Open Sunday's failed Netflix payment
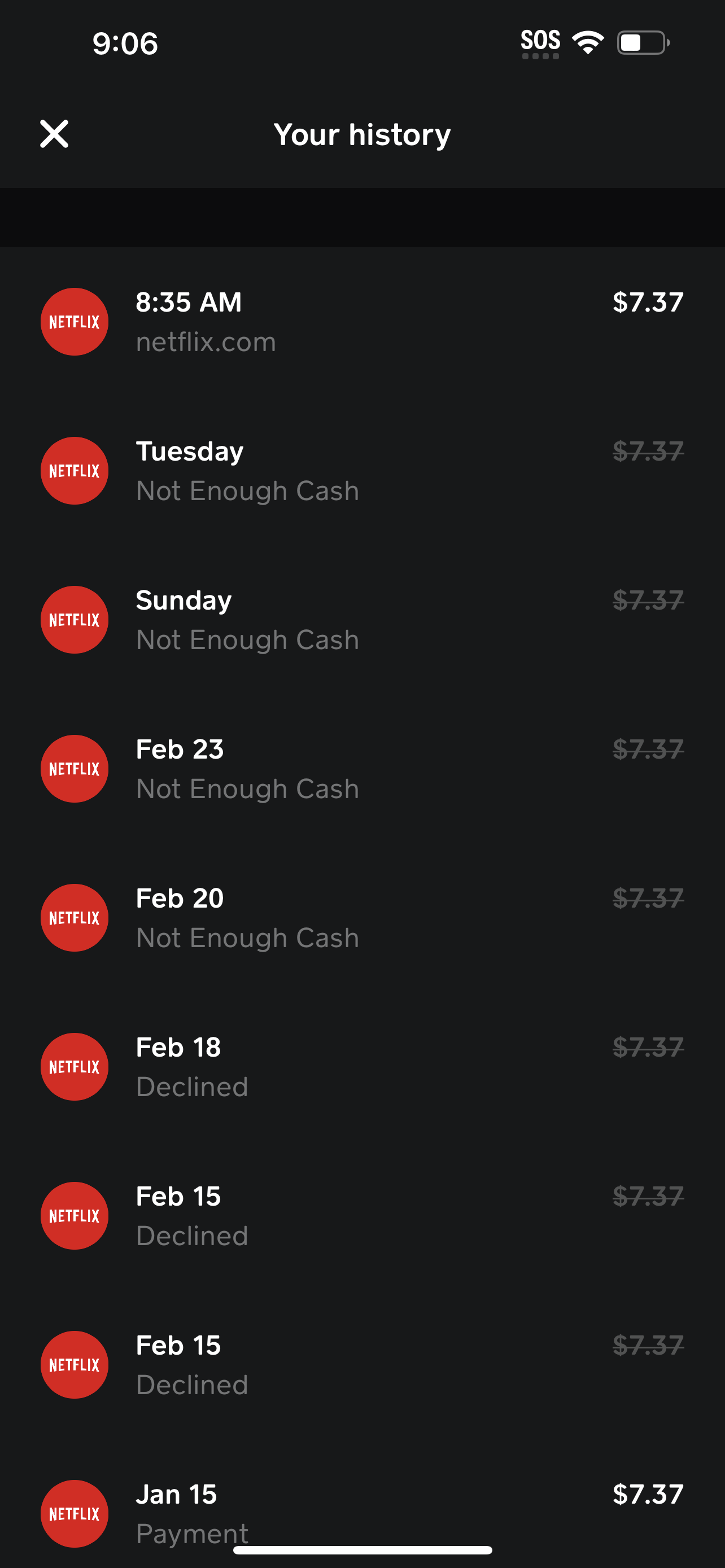The height and width of the screenshot is (1568, 725). click(361, 620)
